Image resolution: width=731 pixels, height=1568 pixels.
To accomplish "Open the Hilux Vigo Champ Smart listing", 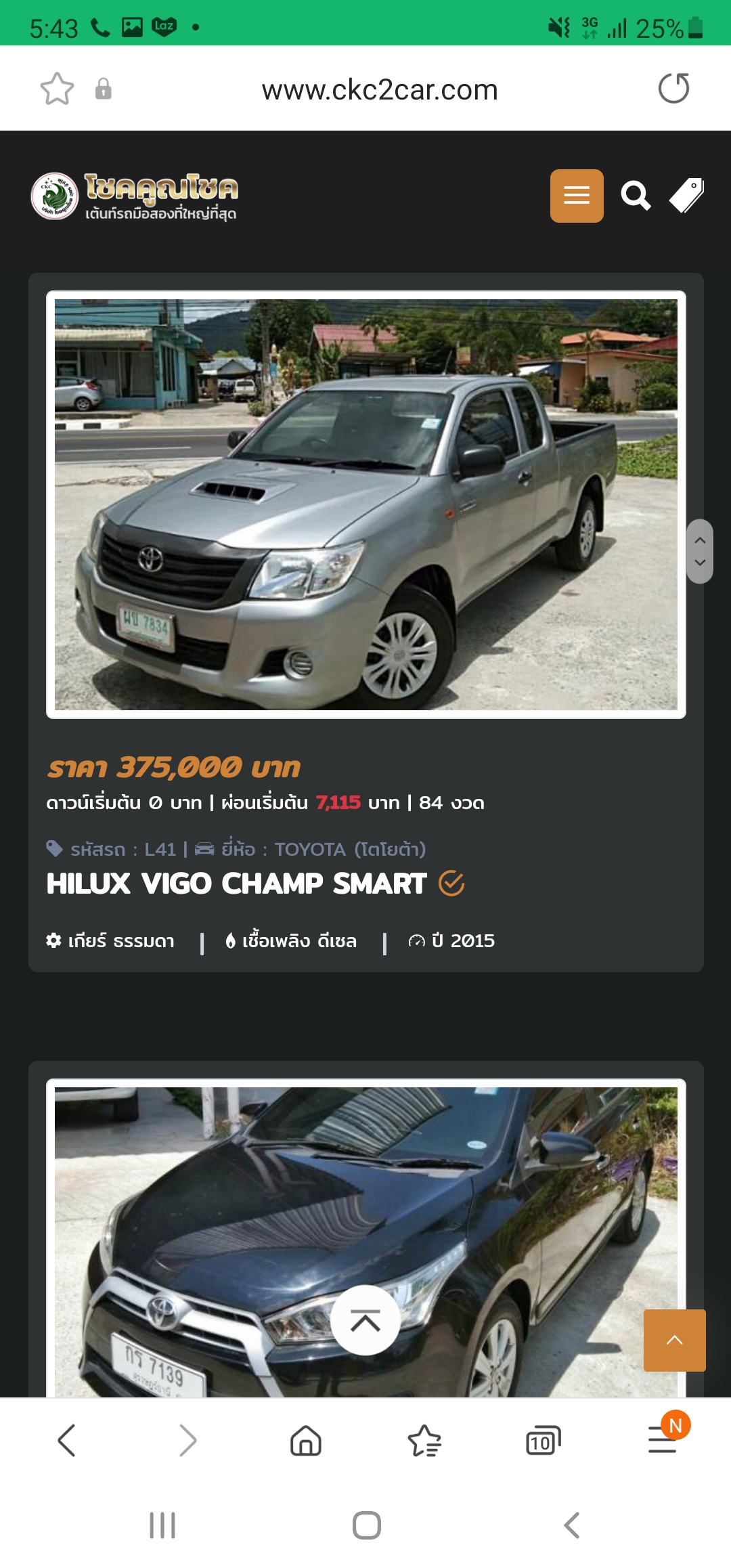I will [x=366, y=504].
